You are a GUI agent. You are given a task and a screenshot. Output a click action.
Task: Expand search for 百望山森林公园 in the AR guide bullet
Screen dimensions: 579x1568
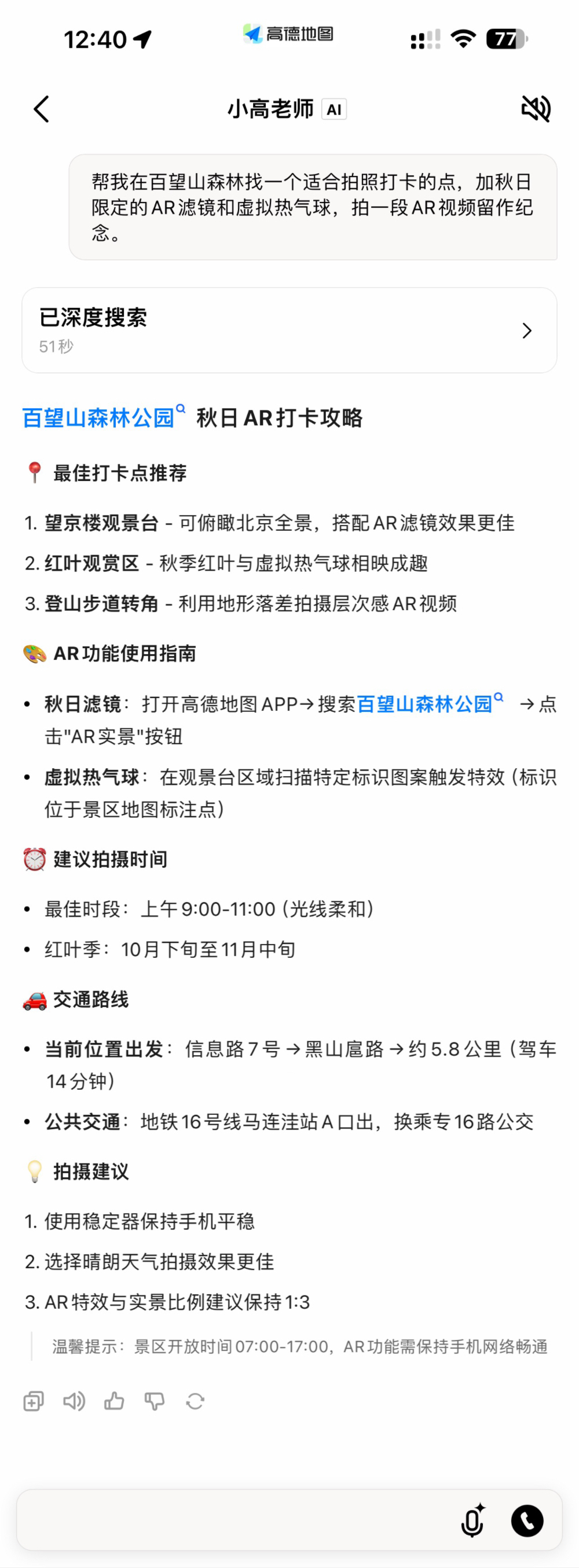tap(500, 698)
